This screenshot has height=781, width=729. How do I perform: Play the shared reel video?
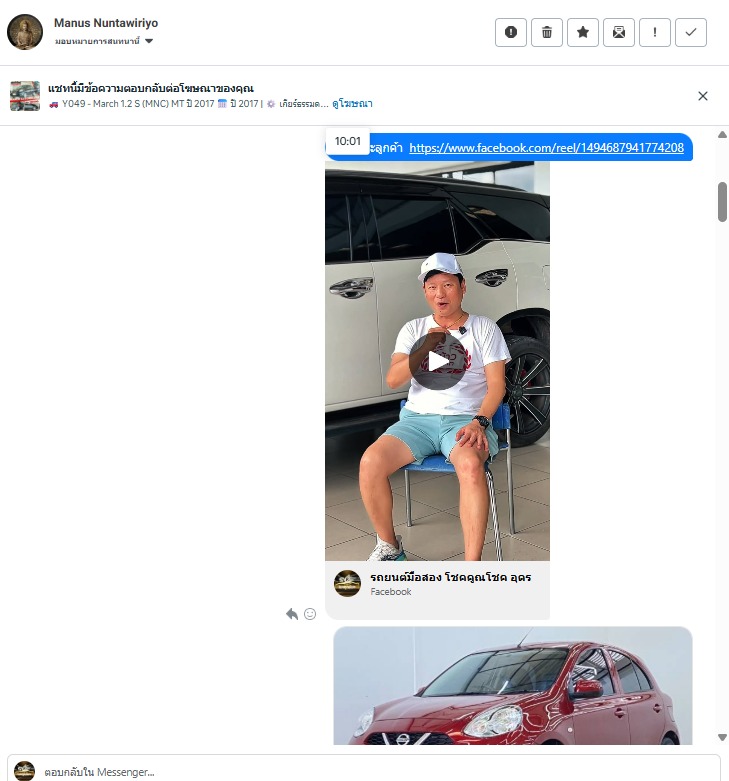437,361
